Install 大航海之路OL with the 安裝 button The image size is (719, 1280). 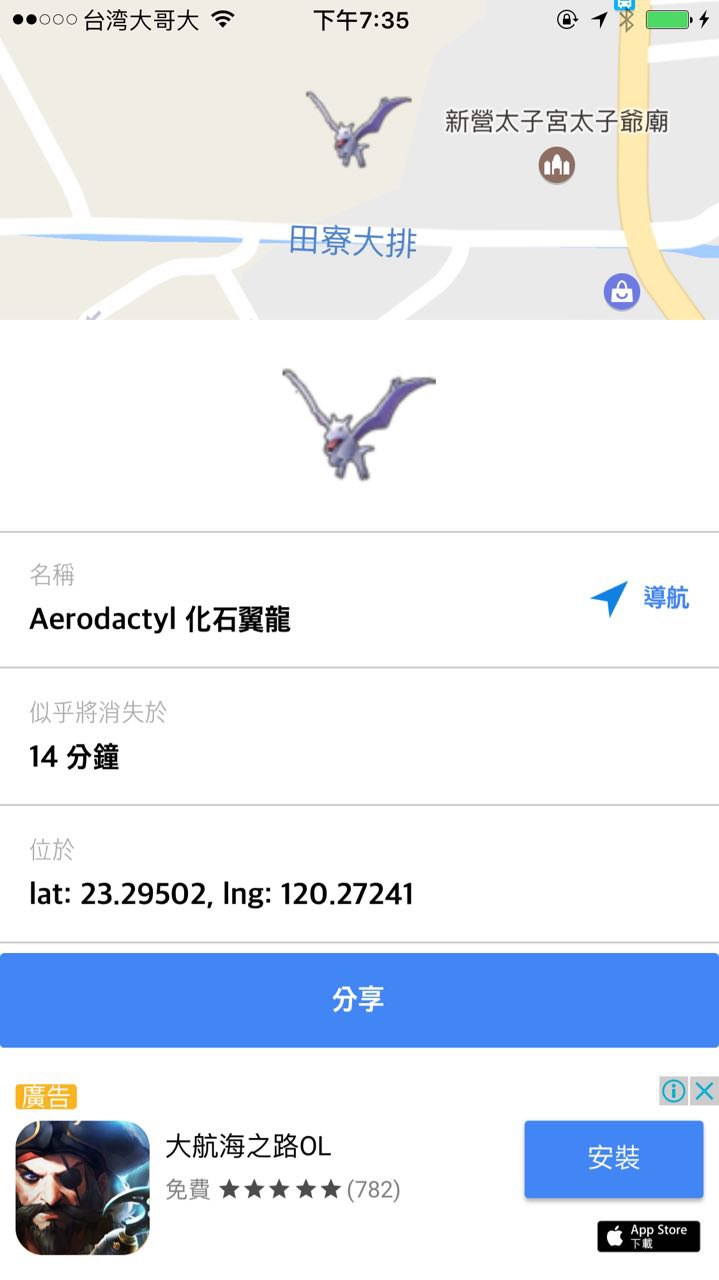pyautogui.click(x=613, y=1159)
